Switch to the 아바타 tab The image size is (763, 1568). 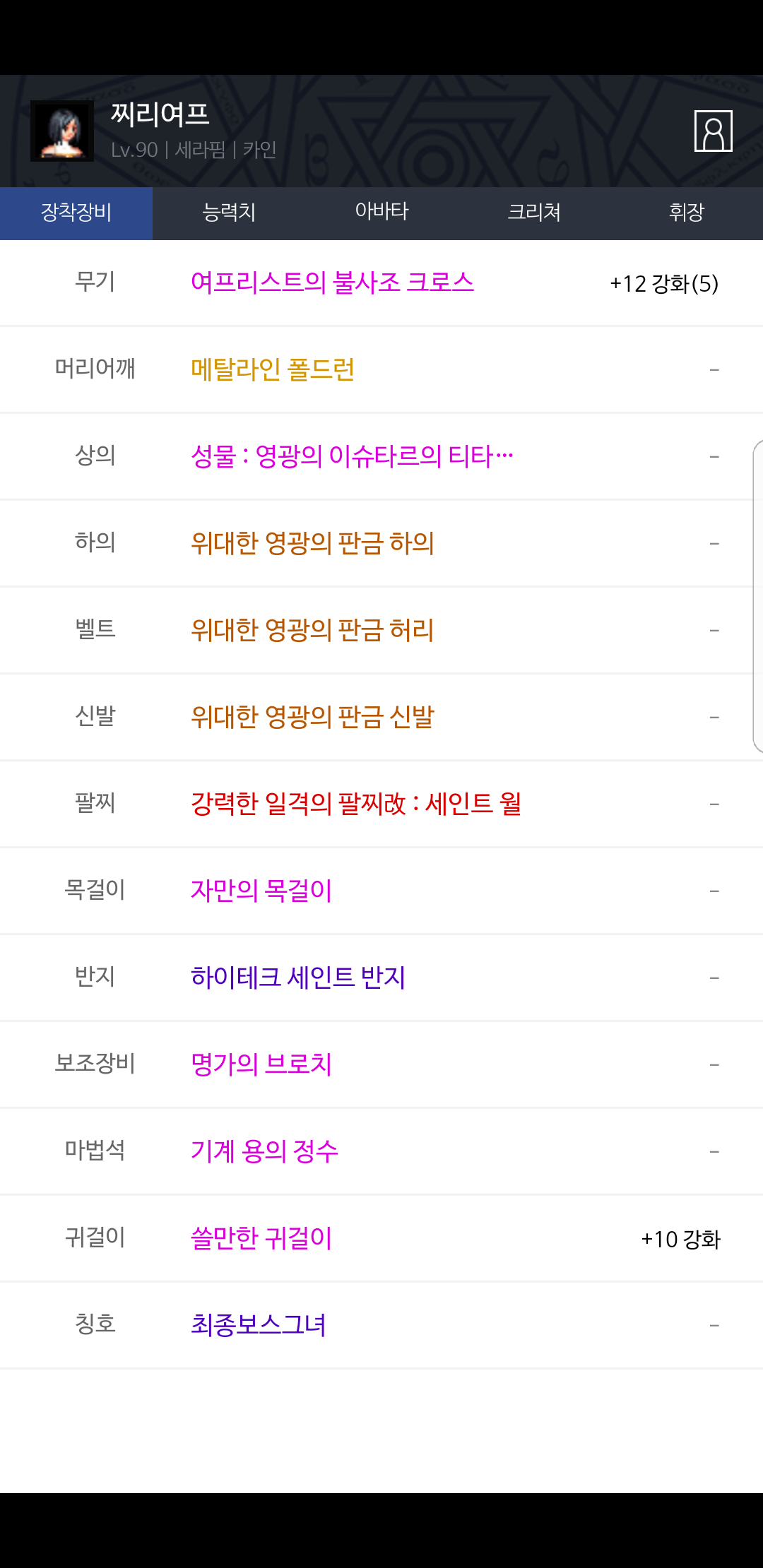click(x=381, y=213)
